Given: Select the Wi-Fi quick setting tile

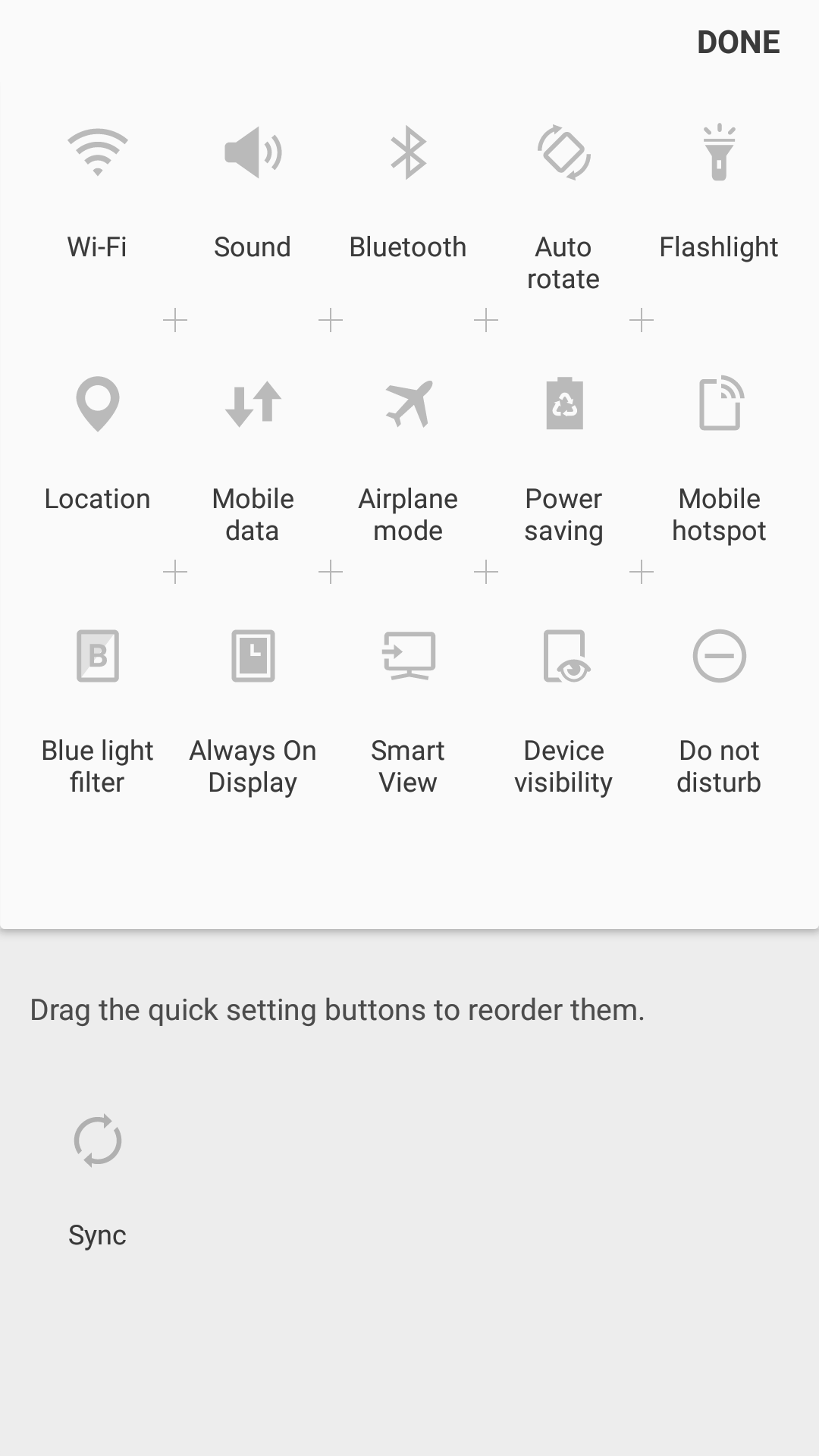Looking at the screenshot, I should (x=97, y=193).
